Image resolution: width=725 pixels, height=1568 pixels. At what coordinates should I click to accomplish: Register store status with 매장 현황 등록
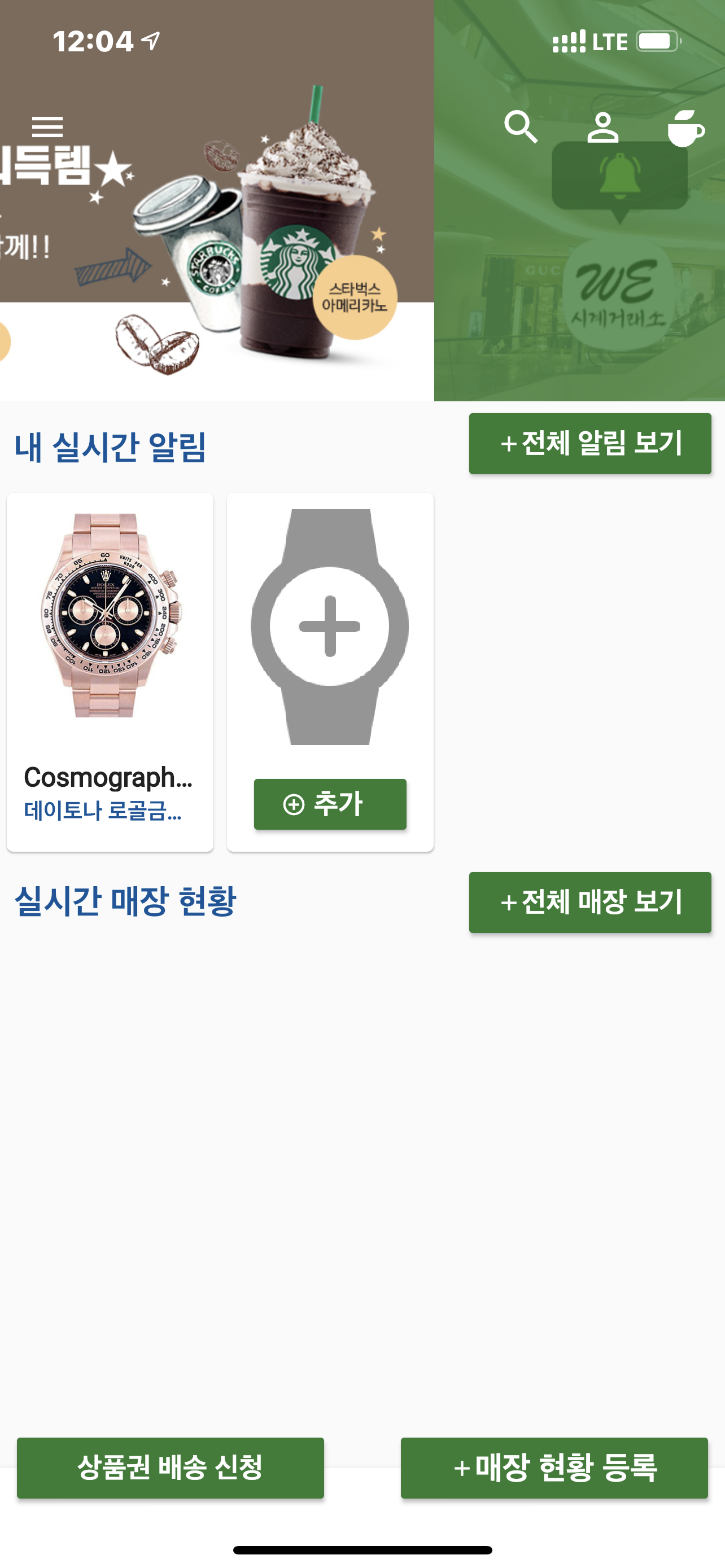(554, 1468)
